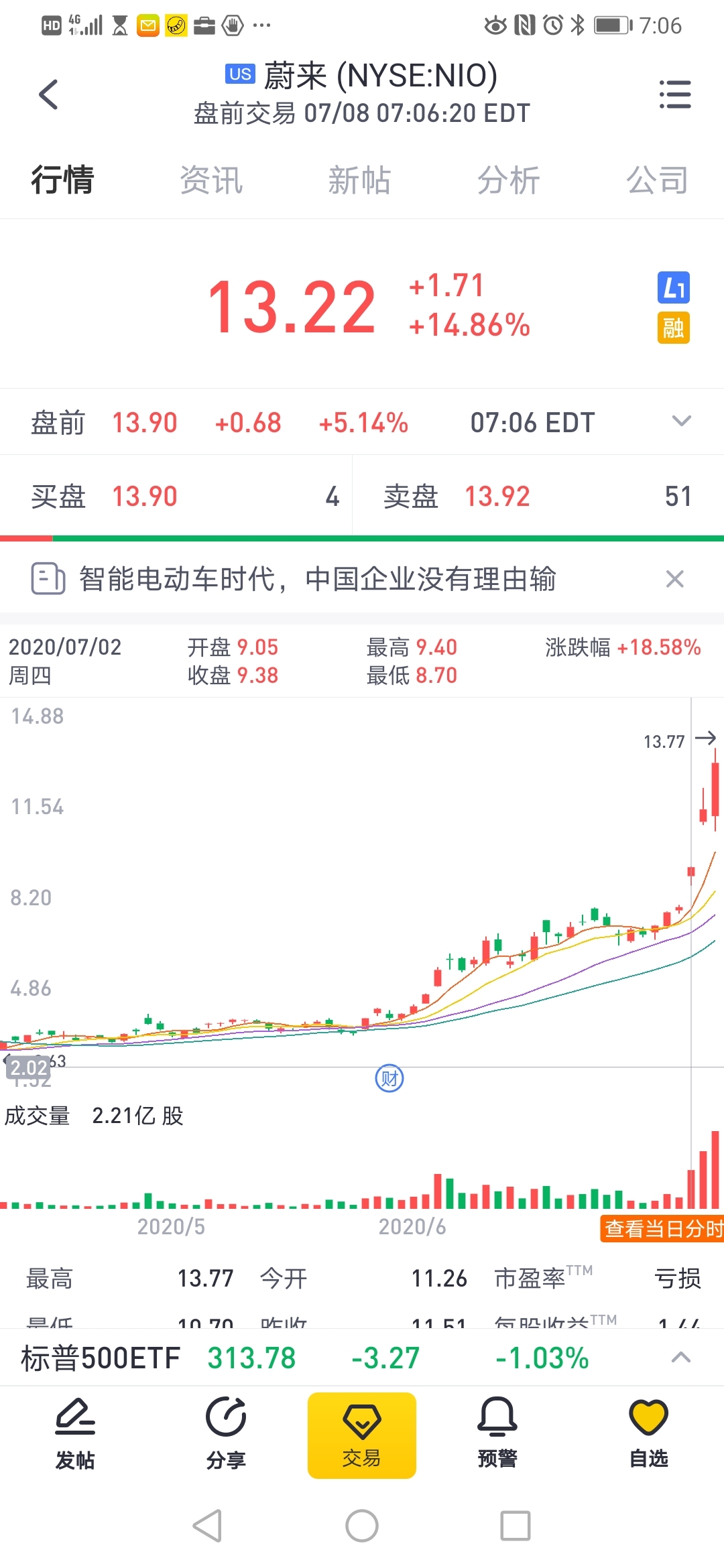724x1568 pixels.
Task: Tap the system home button
Action: tap(362, 1526)
